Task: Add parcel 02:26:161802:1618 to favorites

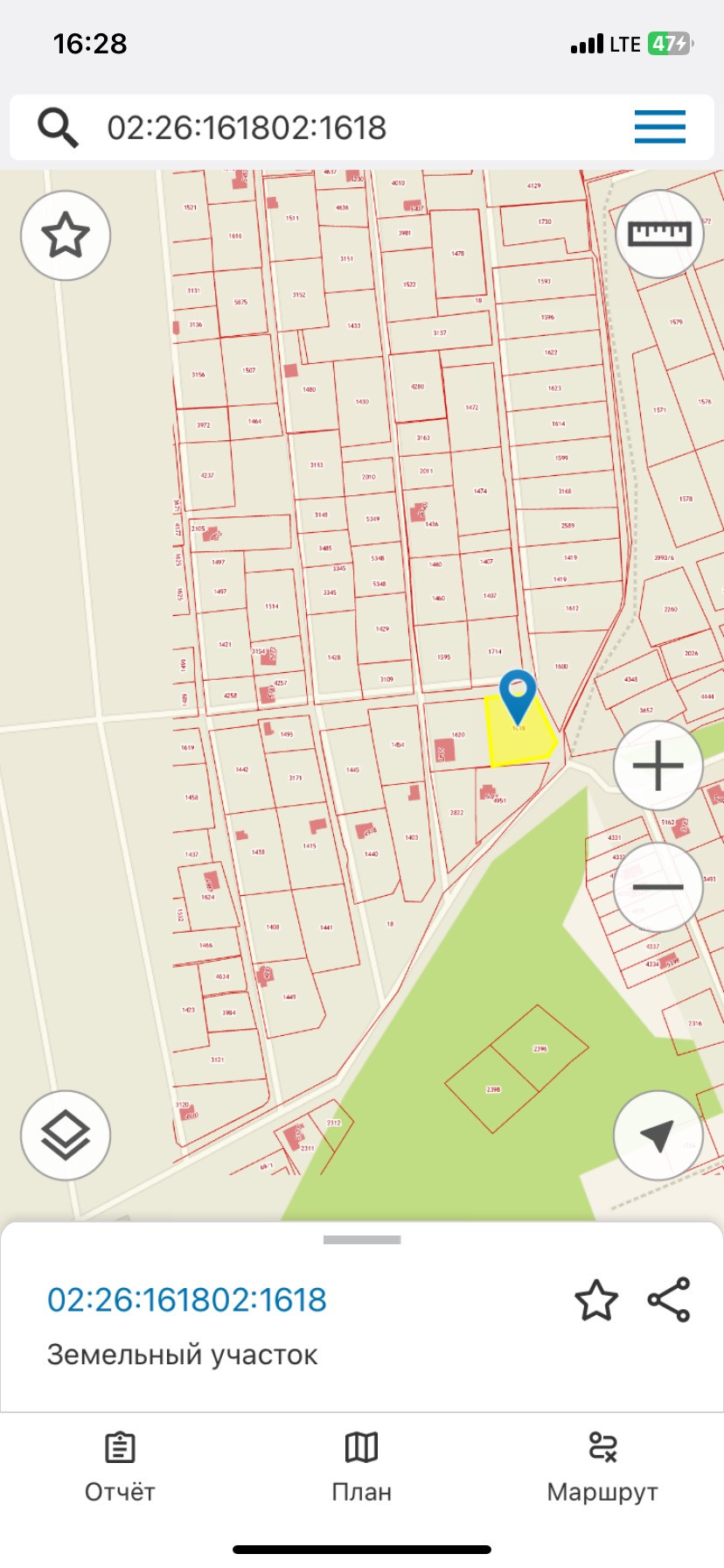Action: [x=596, y=1299]
